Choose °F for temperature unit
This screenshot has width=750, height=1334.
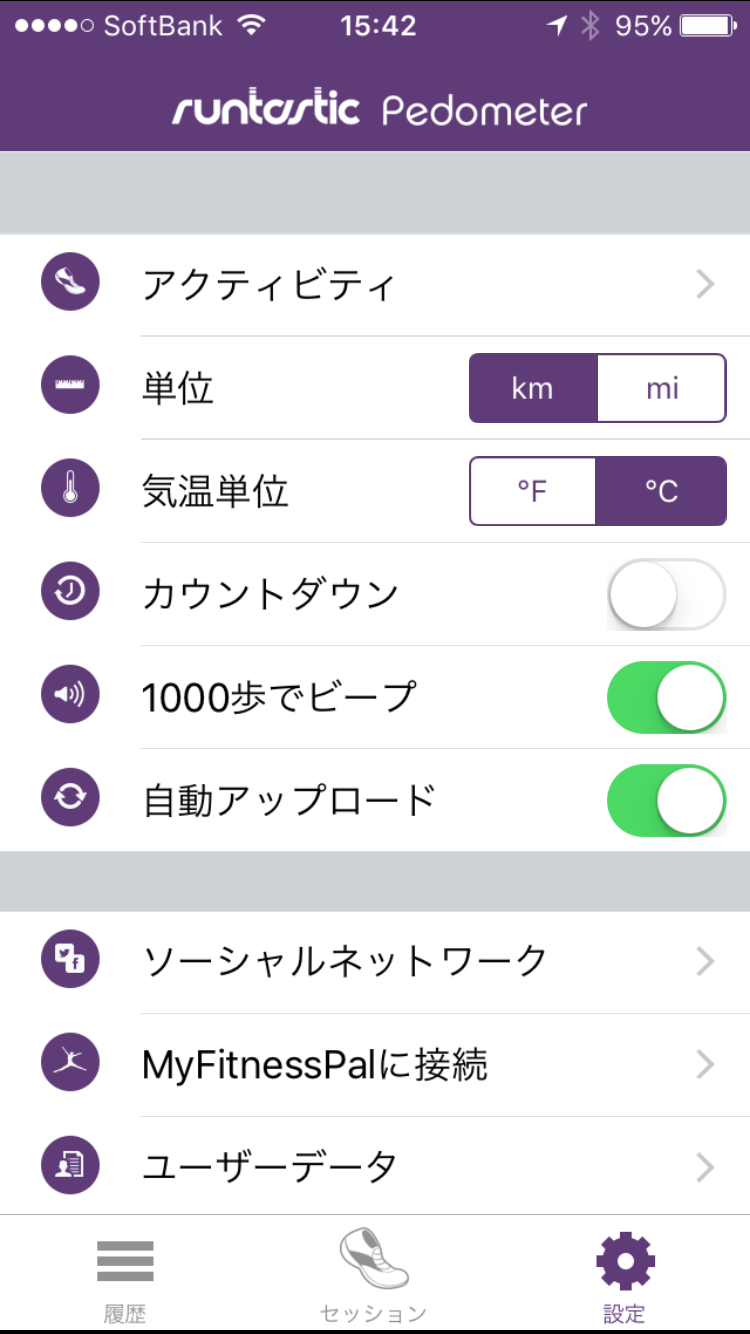click(533, 491)
